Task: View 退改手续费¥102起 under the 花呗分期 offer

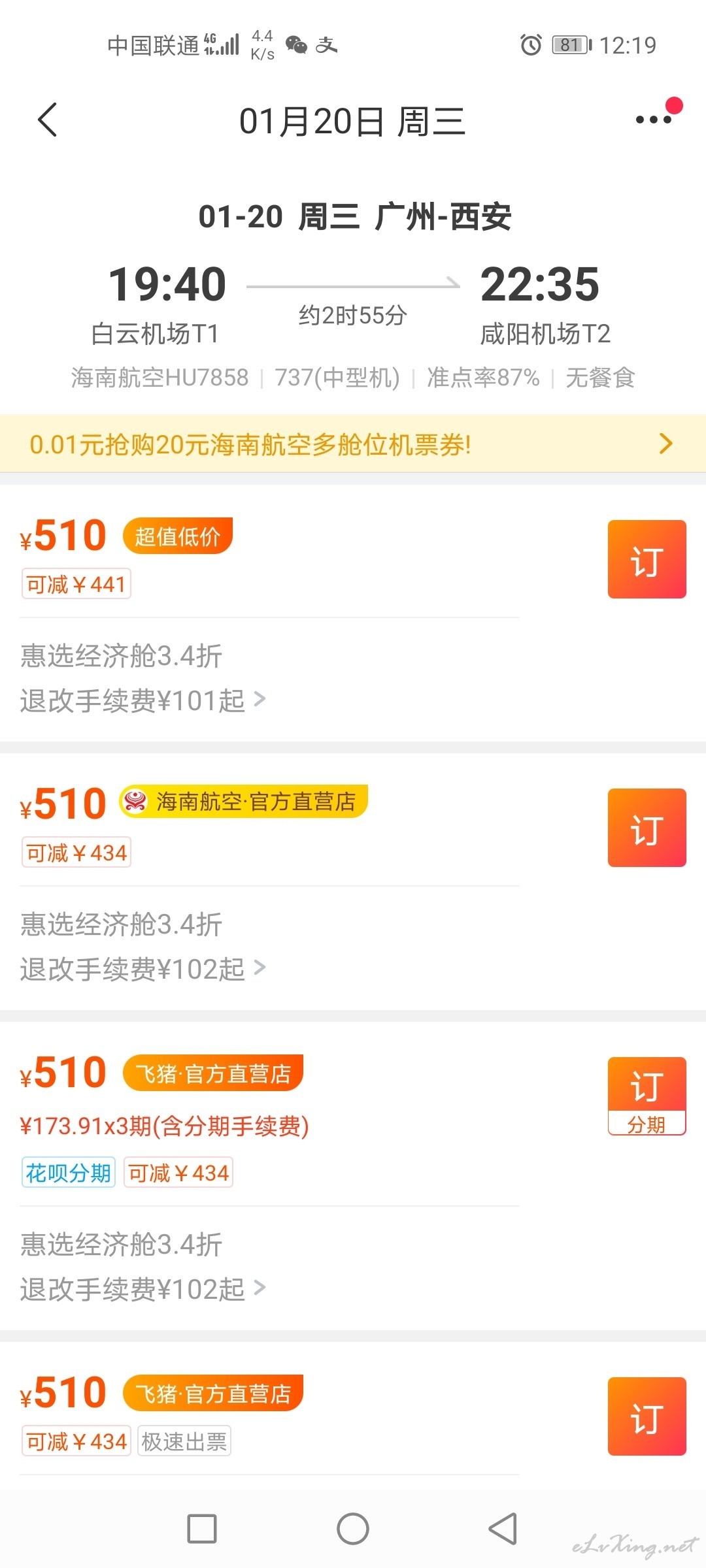Action: pos(143,1289)
